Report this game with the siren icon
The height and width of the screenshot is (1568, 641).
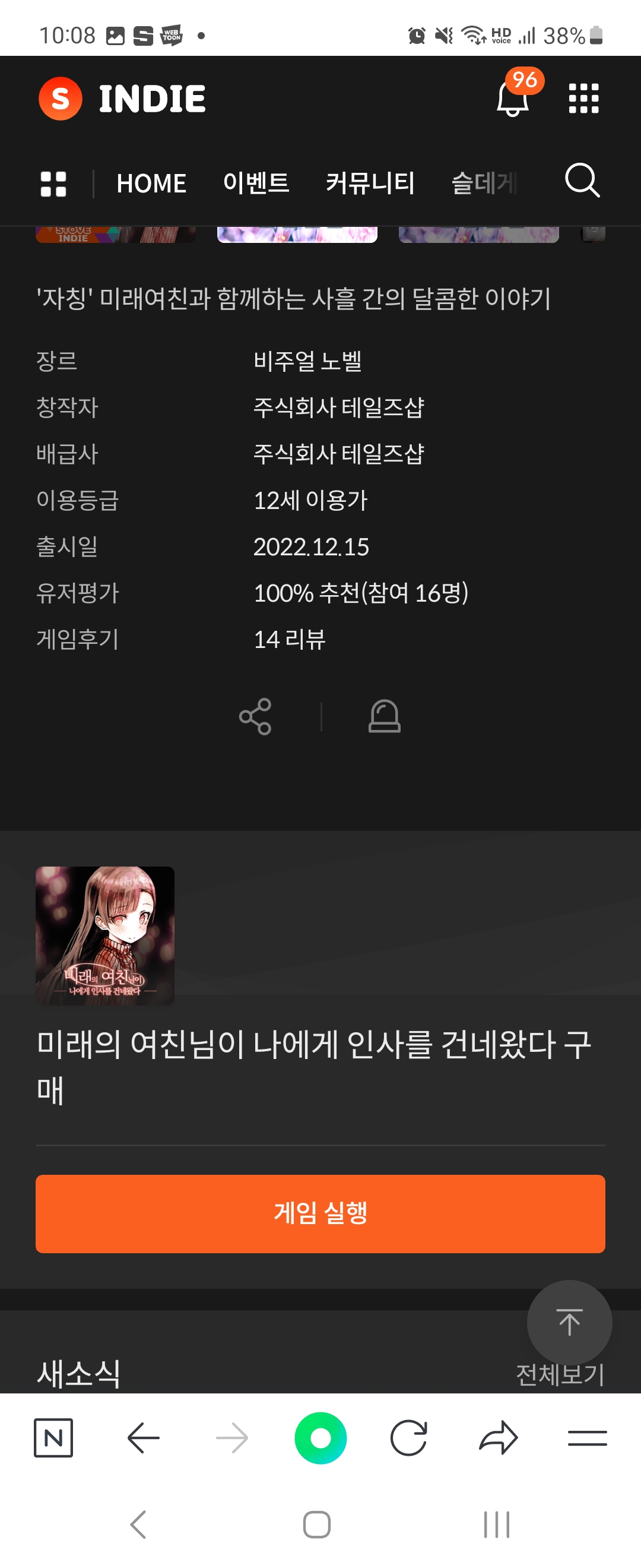coord(385,716)
